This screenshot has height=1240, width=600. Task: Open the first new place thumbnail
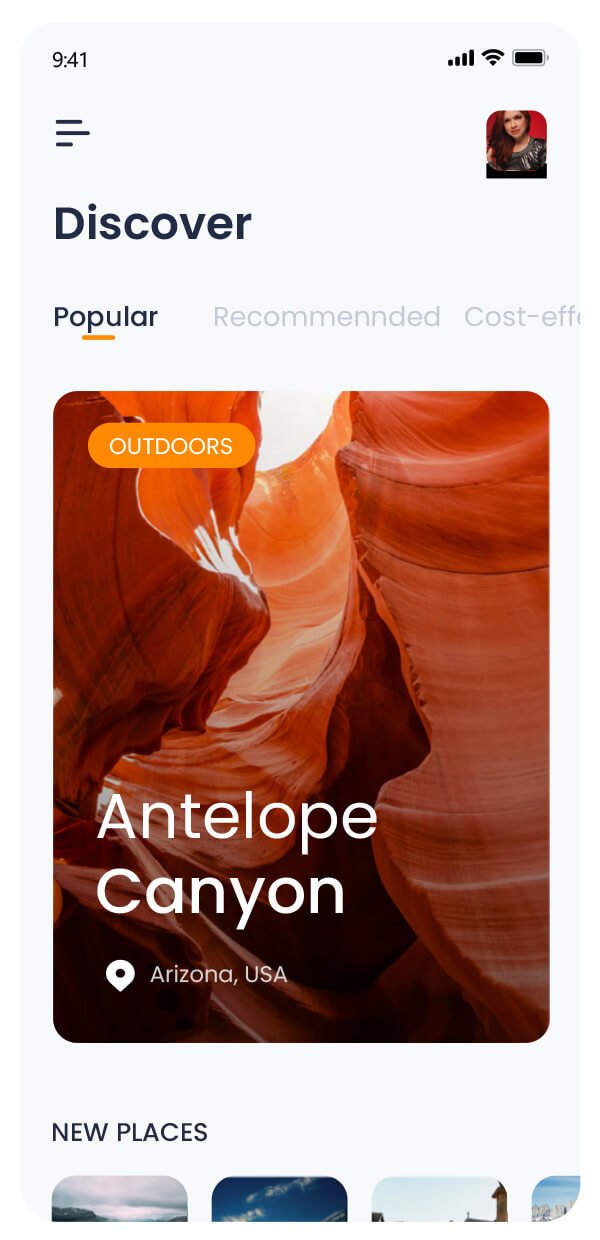(120, 1198)
